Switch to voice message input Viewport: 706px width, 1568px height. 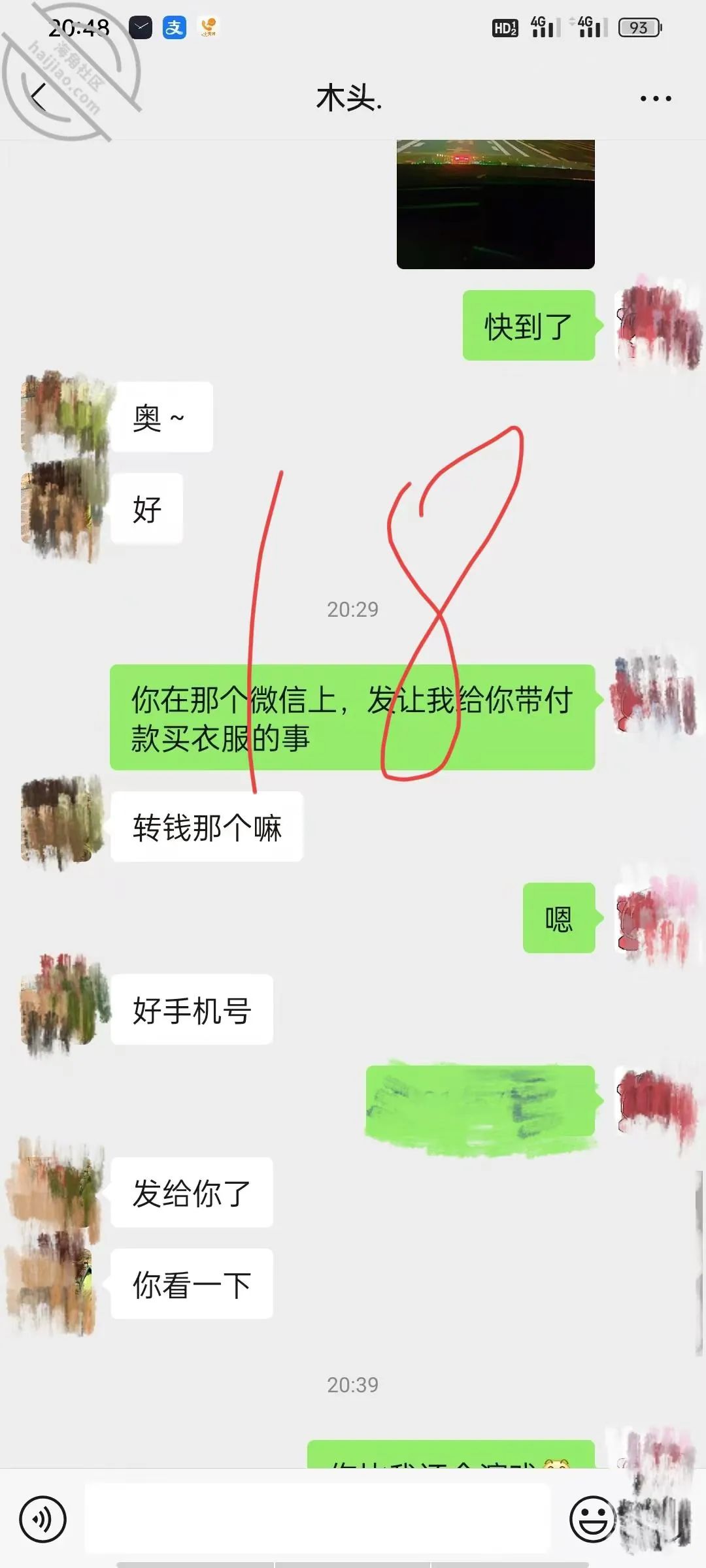point(42,1519)
